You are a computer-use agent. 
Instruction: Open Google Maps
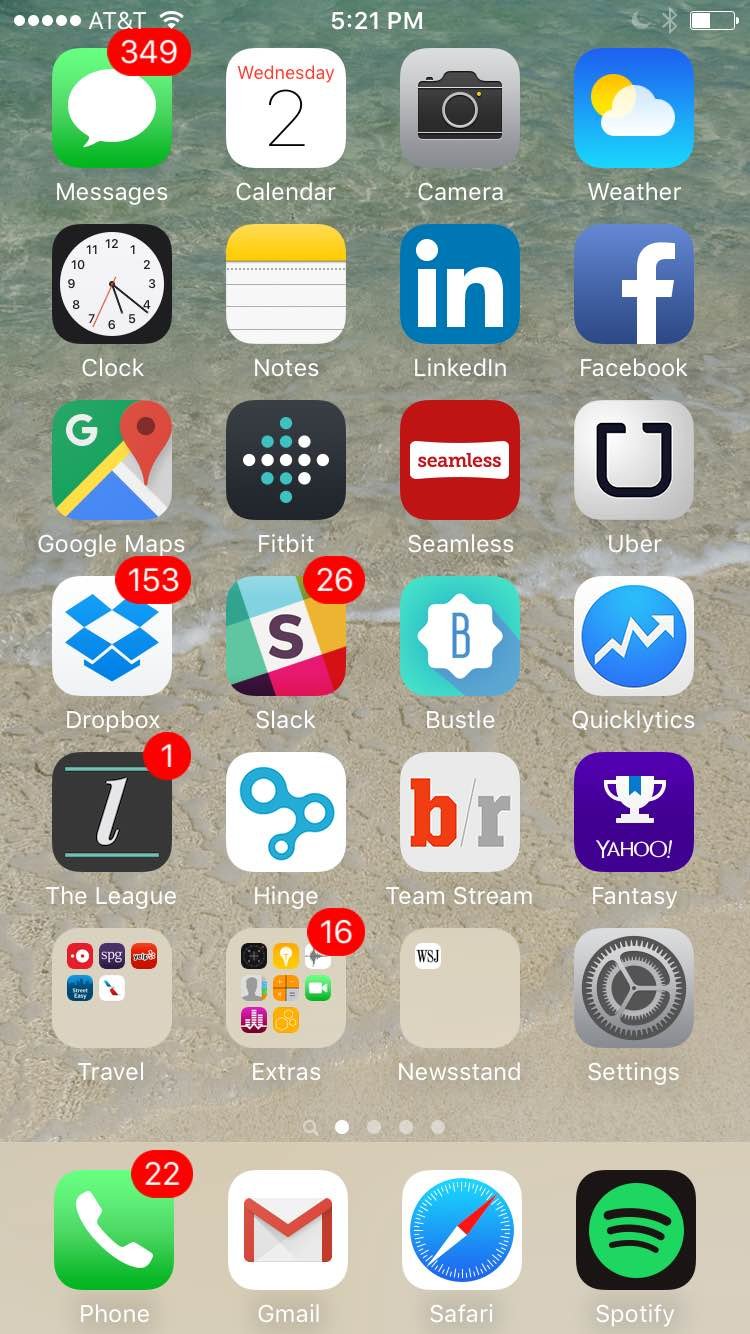(x=112, y=460)
